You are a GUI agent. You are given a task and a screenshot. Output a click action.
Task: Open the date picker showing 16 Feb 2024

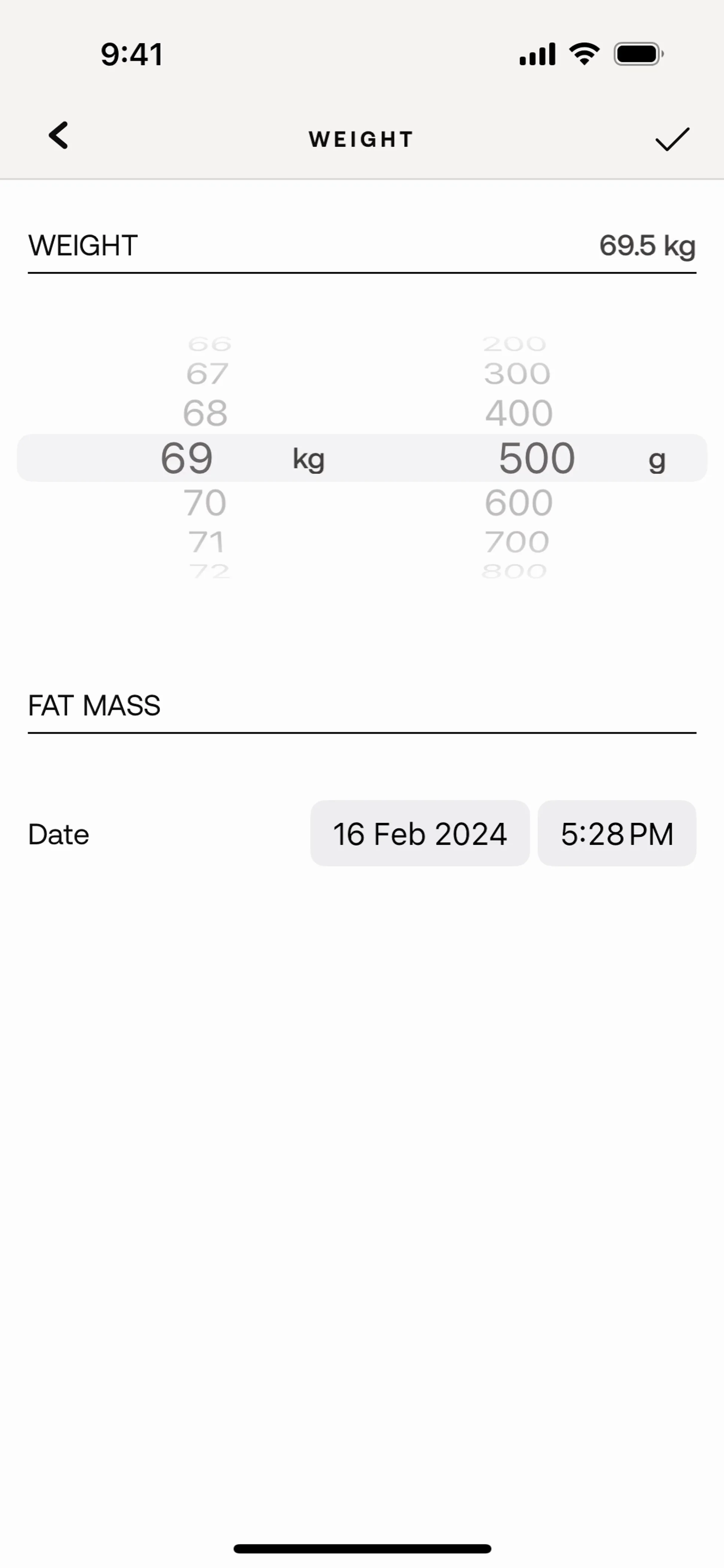(x=420, y=833)
